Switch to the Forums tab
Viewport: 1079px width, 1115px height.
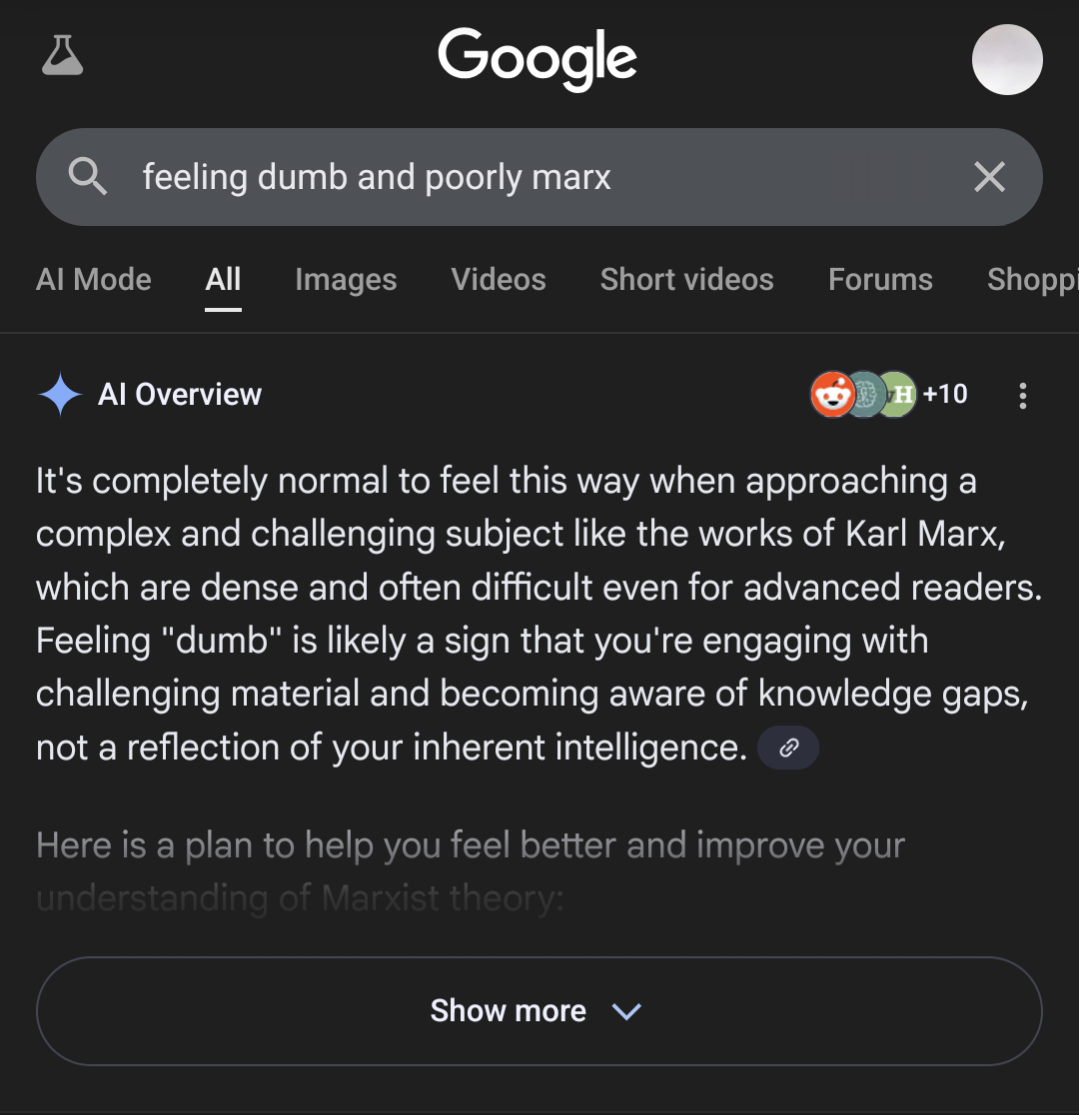[x=880, y=280]
